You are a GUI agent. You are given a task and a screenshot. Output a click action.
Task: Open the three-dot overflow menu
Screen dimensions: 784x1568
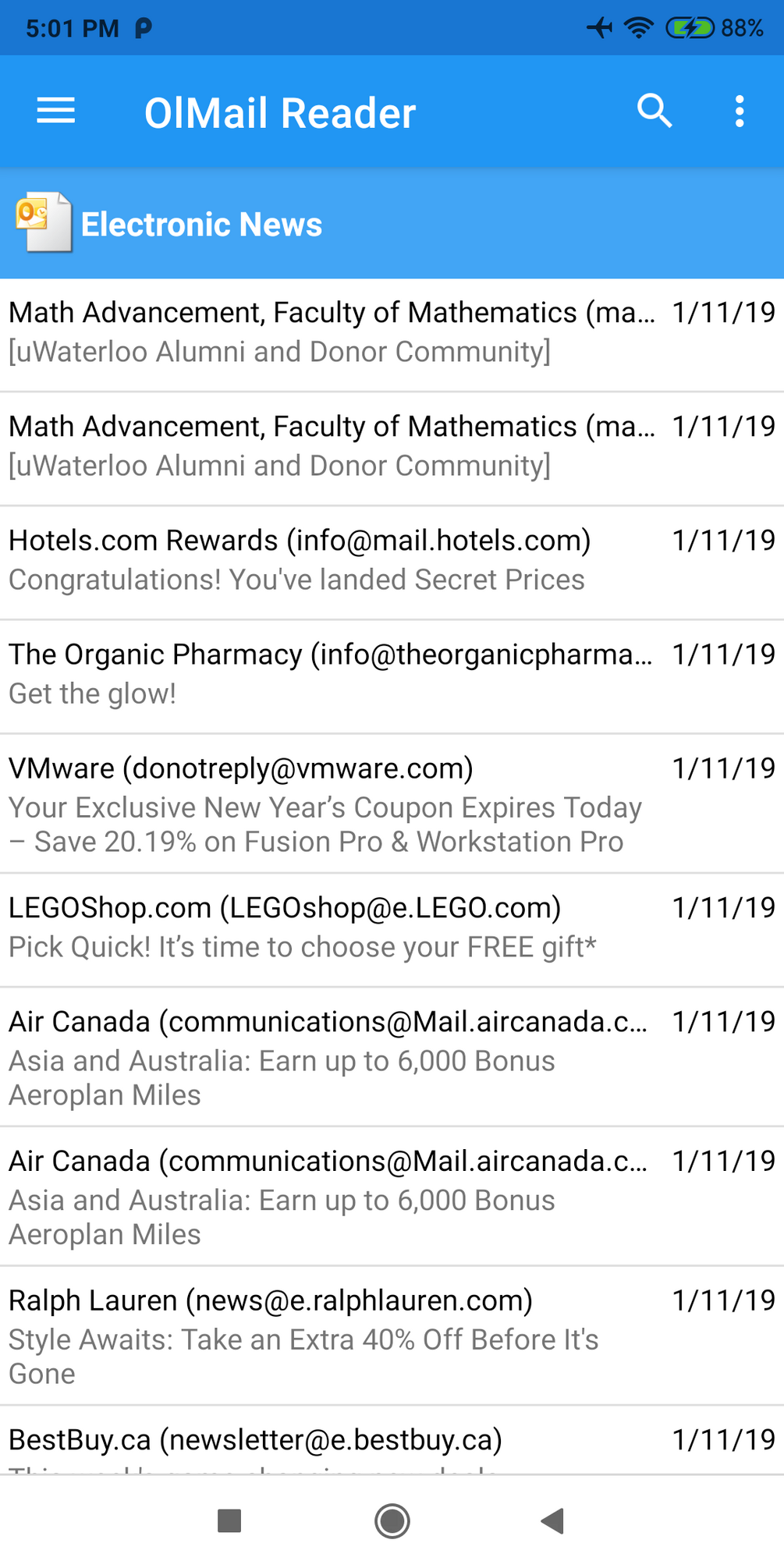pos(740,112)
